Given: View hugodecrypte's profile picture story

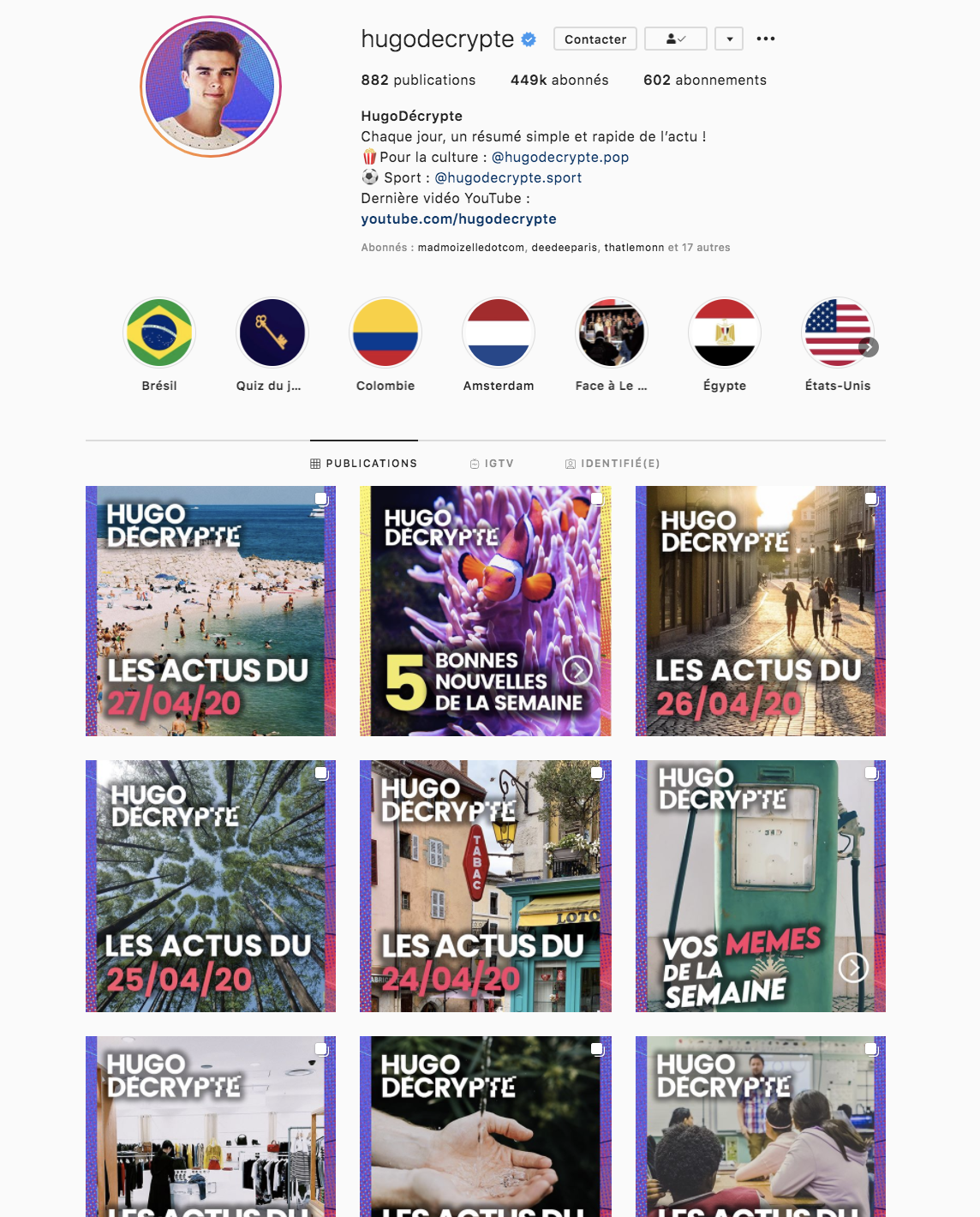Looking at the screenshot, I should pyautogui.click(x=211, y=87).
